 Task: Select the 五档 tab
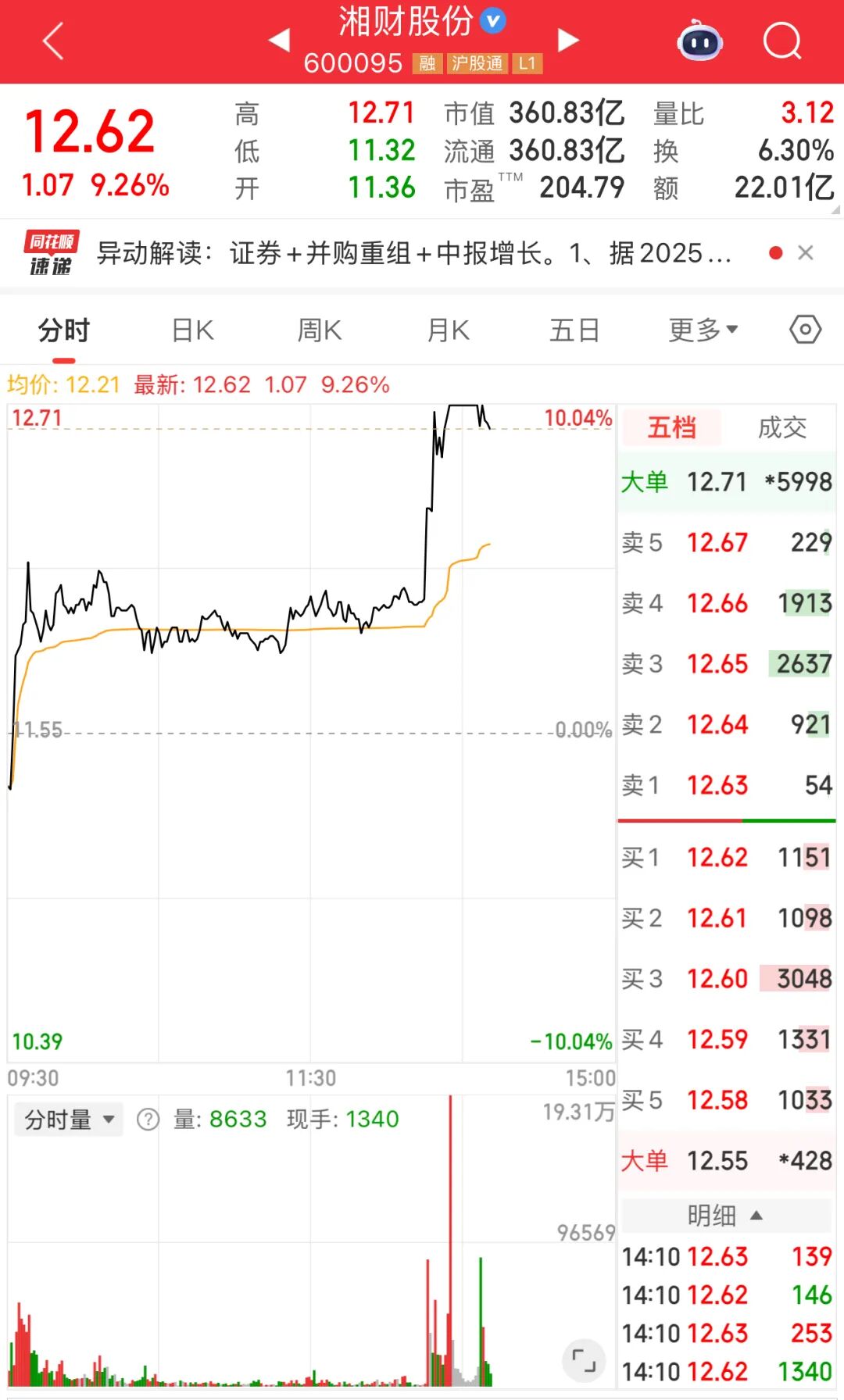click(671, 427)
